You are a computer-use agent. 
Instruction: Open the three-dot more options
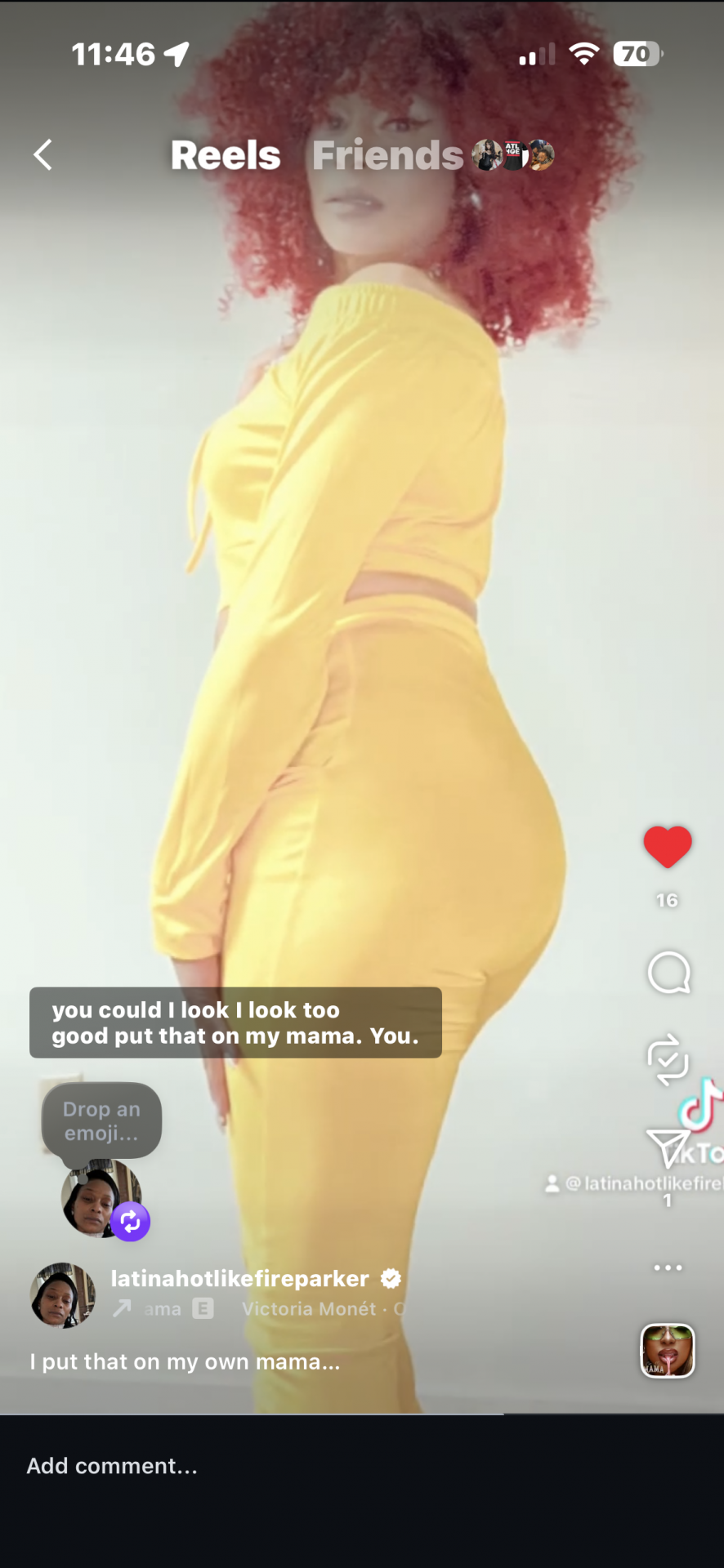click(668, 1267)
